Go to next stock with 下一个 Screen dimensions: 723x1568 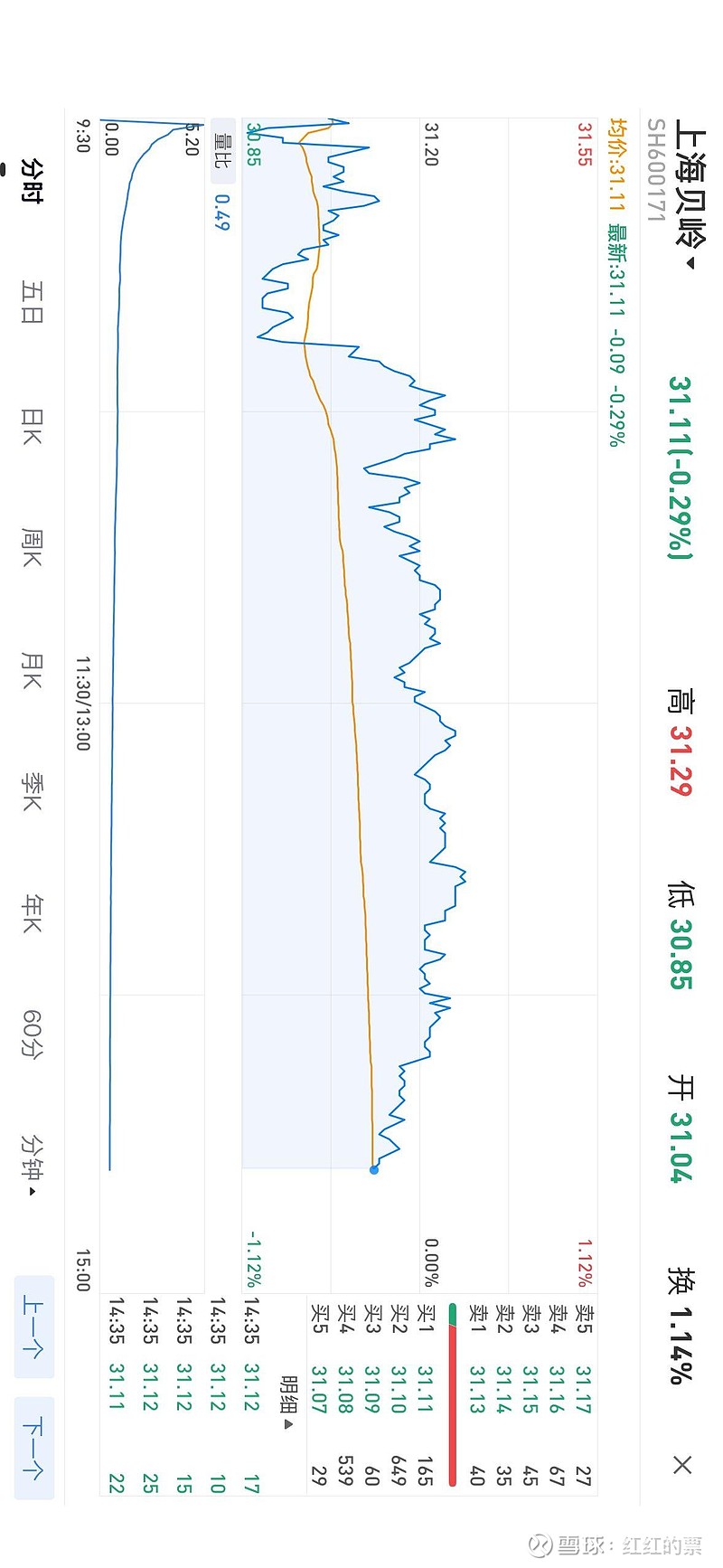33,1448
